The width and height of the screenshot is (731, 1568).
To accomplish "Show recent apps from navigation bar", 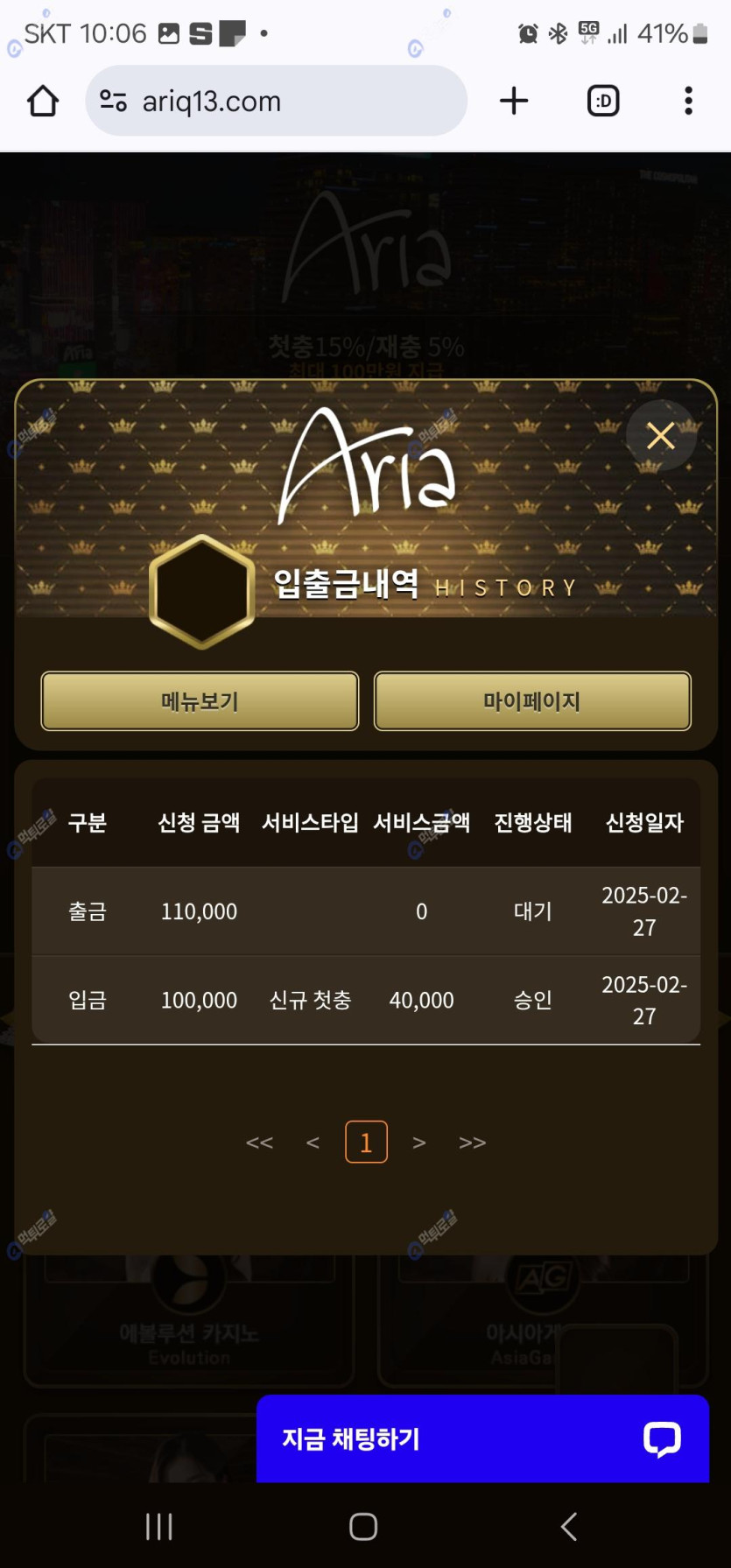I will click(x=158, y=1526).
